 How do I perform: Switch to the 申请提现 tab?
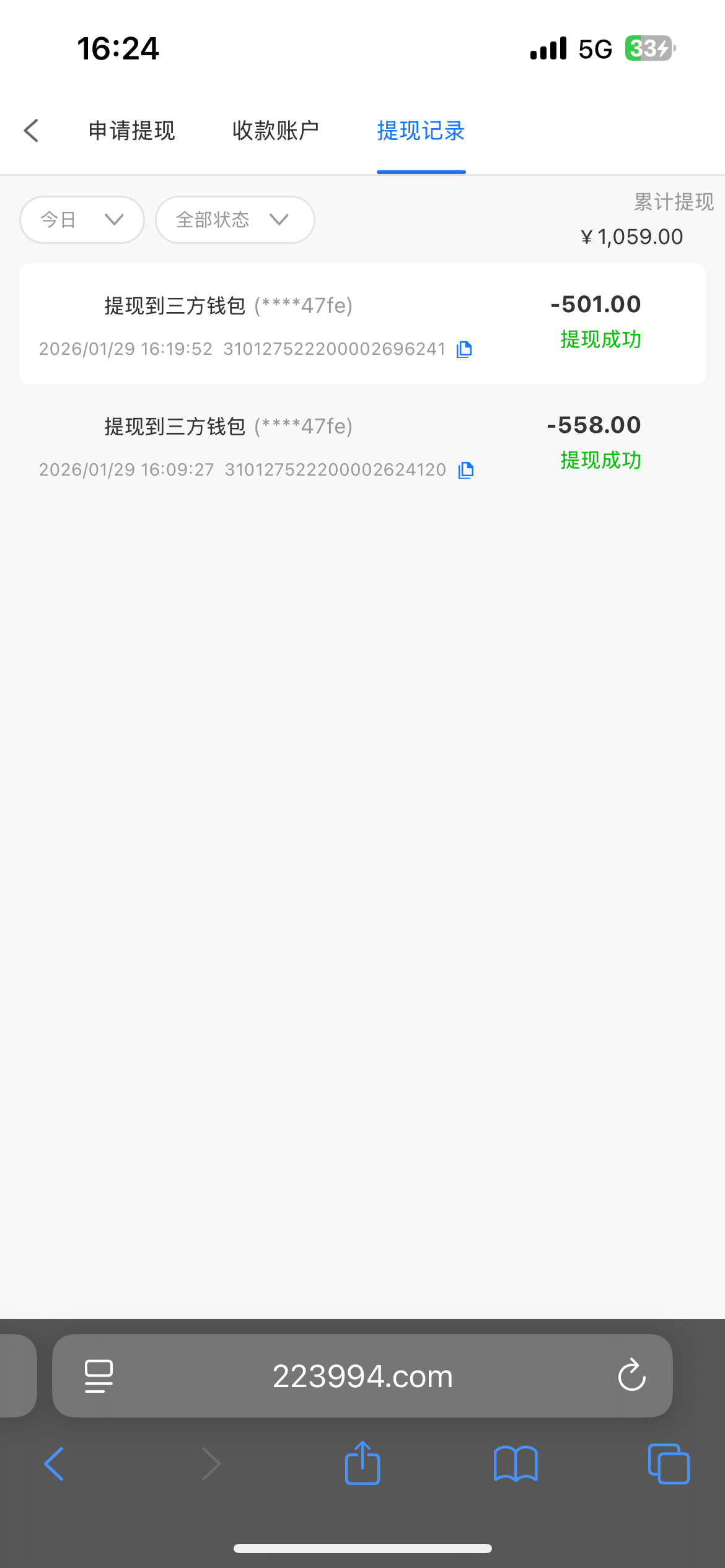pos(132,131)
